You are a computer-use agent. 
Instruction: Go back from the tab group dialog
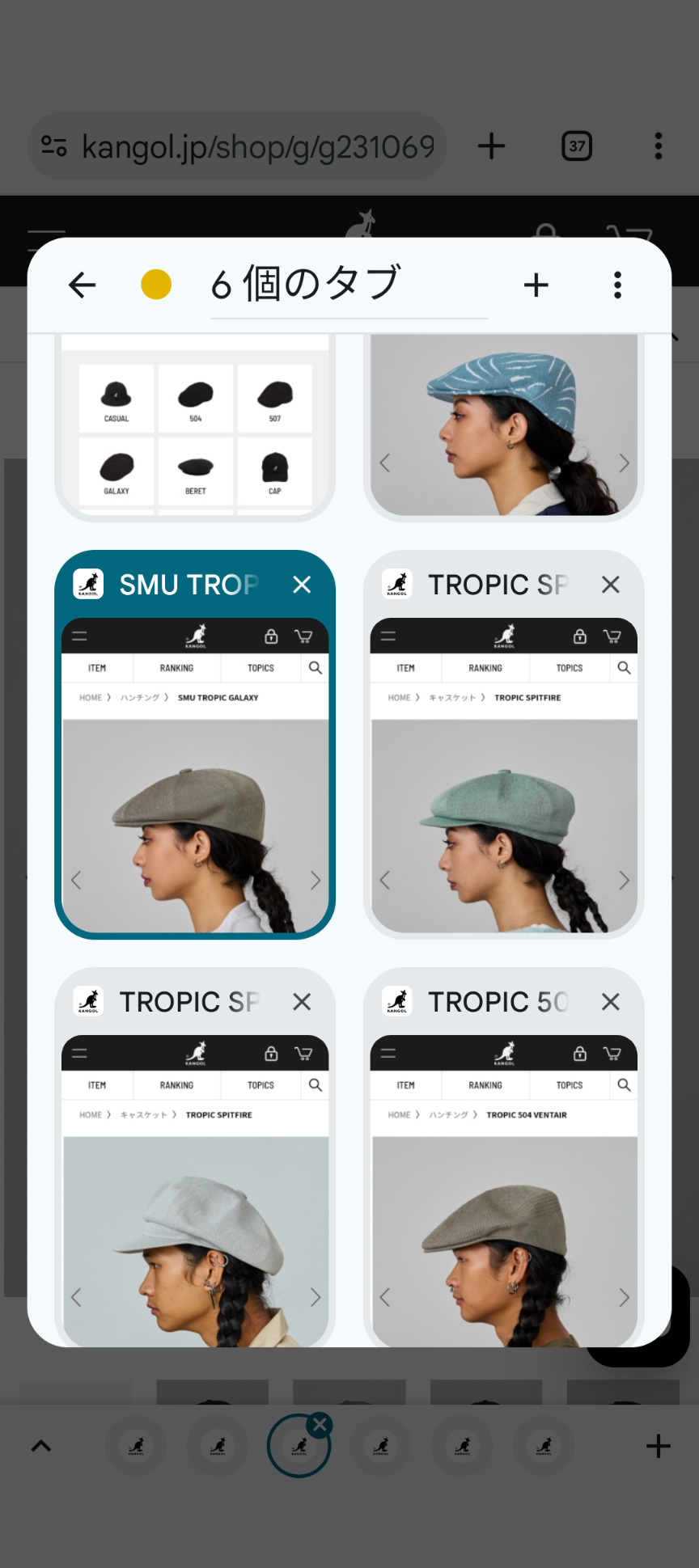[x=82, y=285]
